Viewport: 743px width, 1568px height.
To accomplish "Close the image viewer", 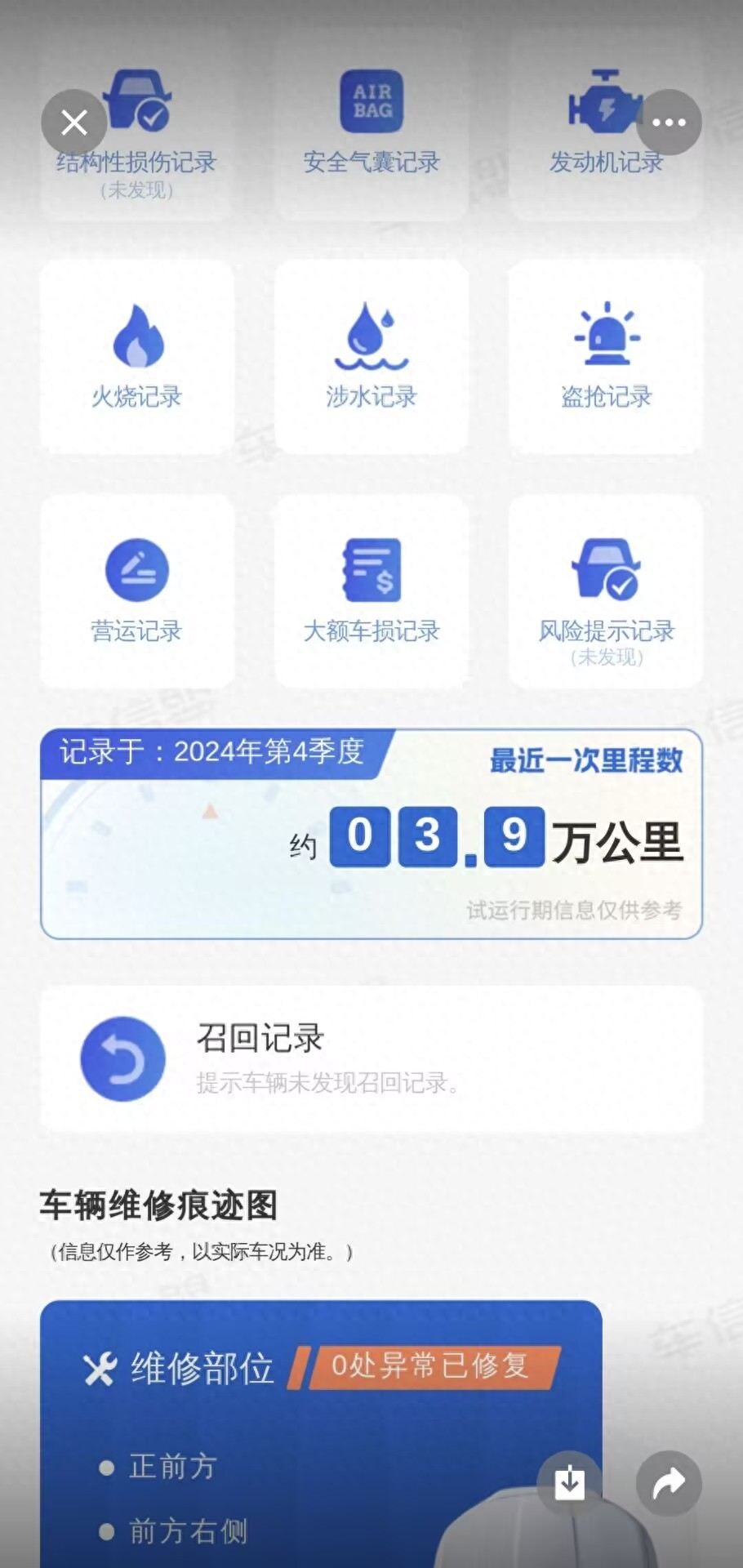I will point(74,122).
